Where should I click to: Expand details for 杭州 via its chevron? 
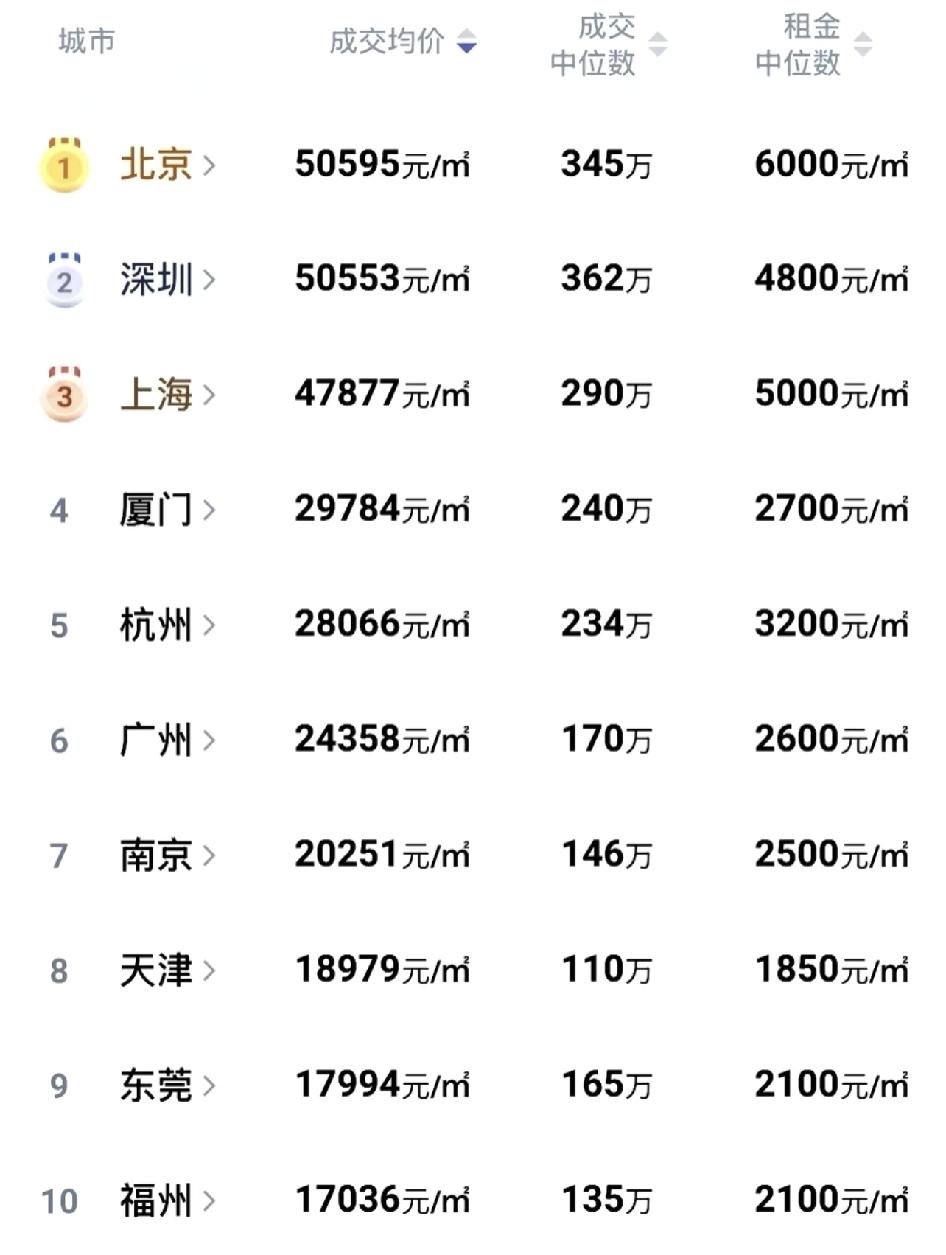pos(210,623)
